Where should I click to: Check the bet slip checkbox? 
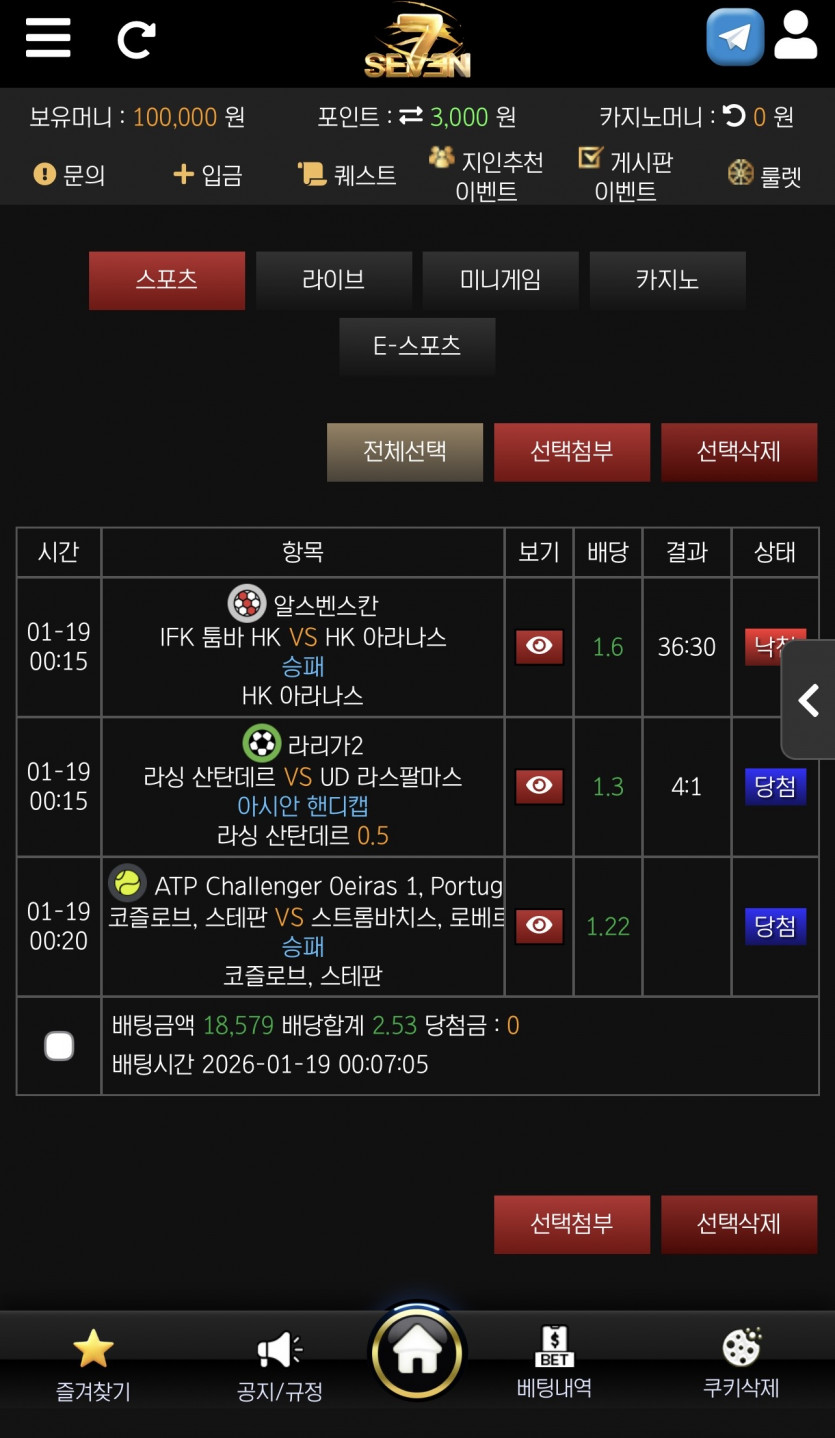59,1046
